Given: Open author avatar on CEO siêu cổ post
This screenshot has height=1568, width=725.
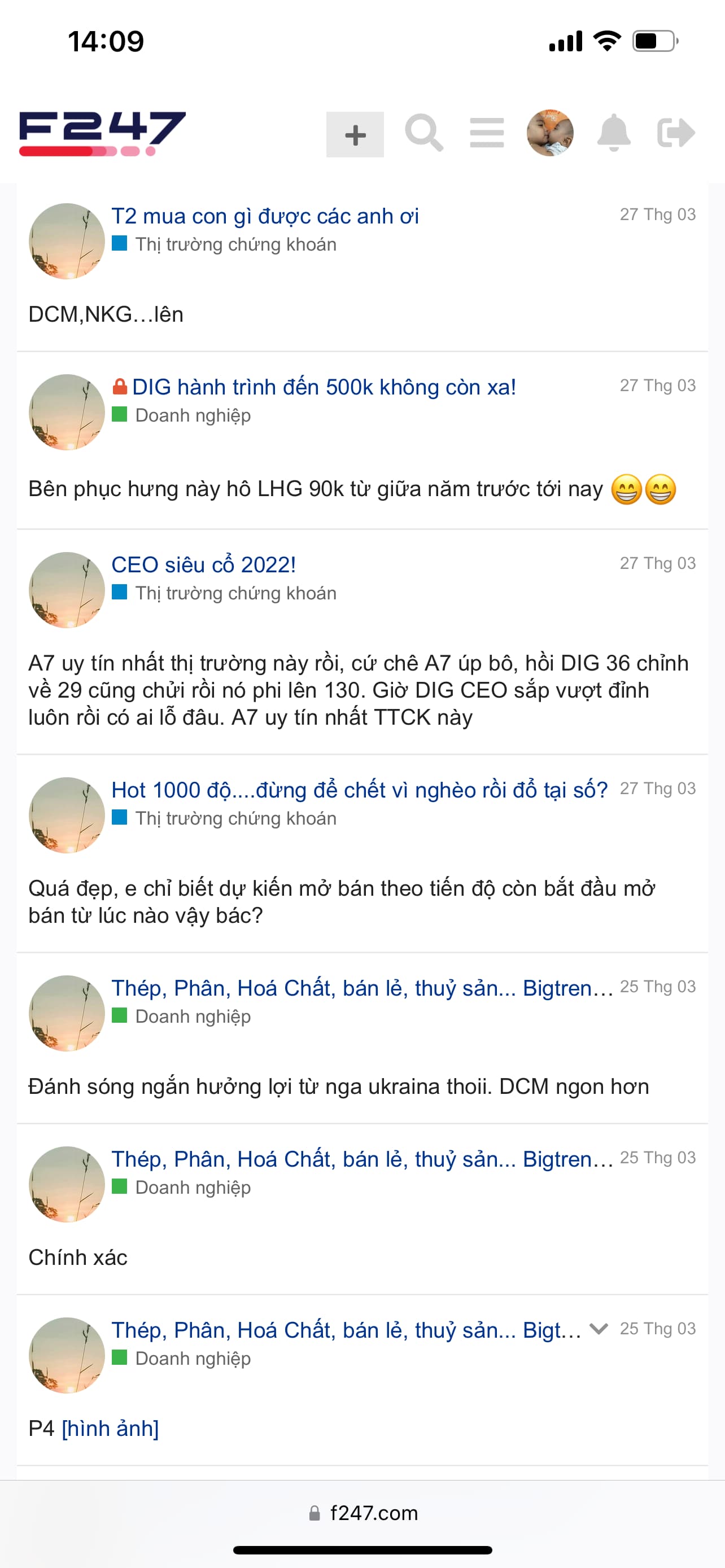Looking at the screenshot, I should coord(67,590).
